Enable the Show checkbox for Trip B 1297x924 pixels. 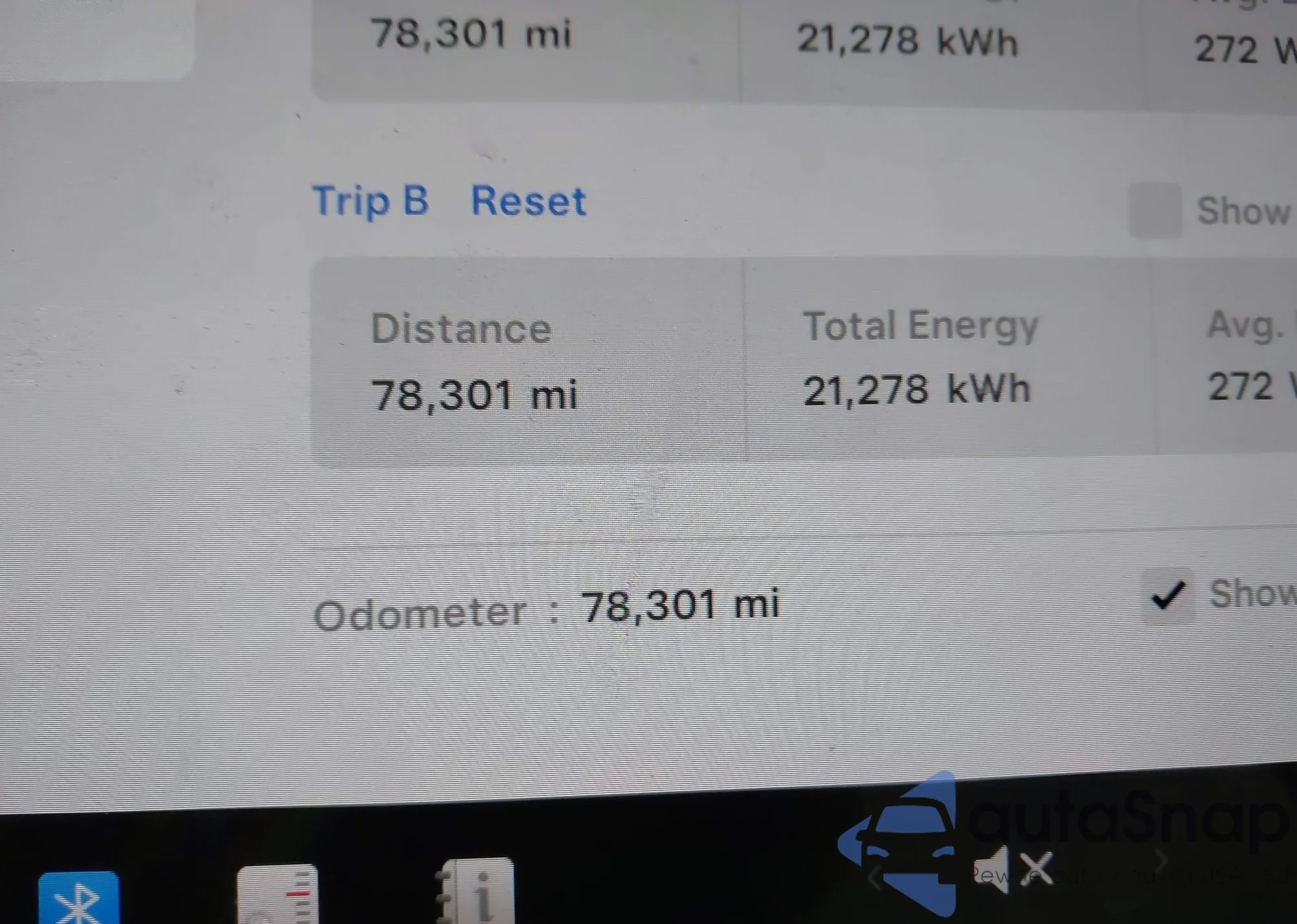click(x=1155, y=211)
